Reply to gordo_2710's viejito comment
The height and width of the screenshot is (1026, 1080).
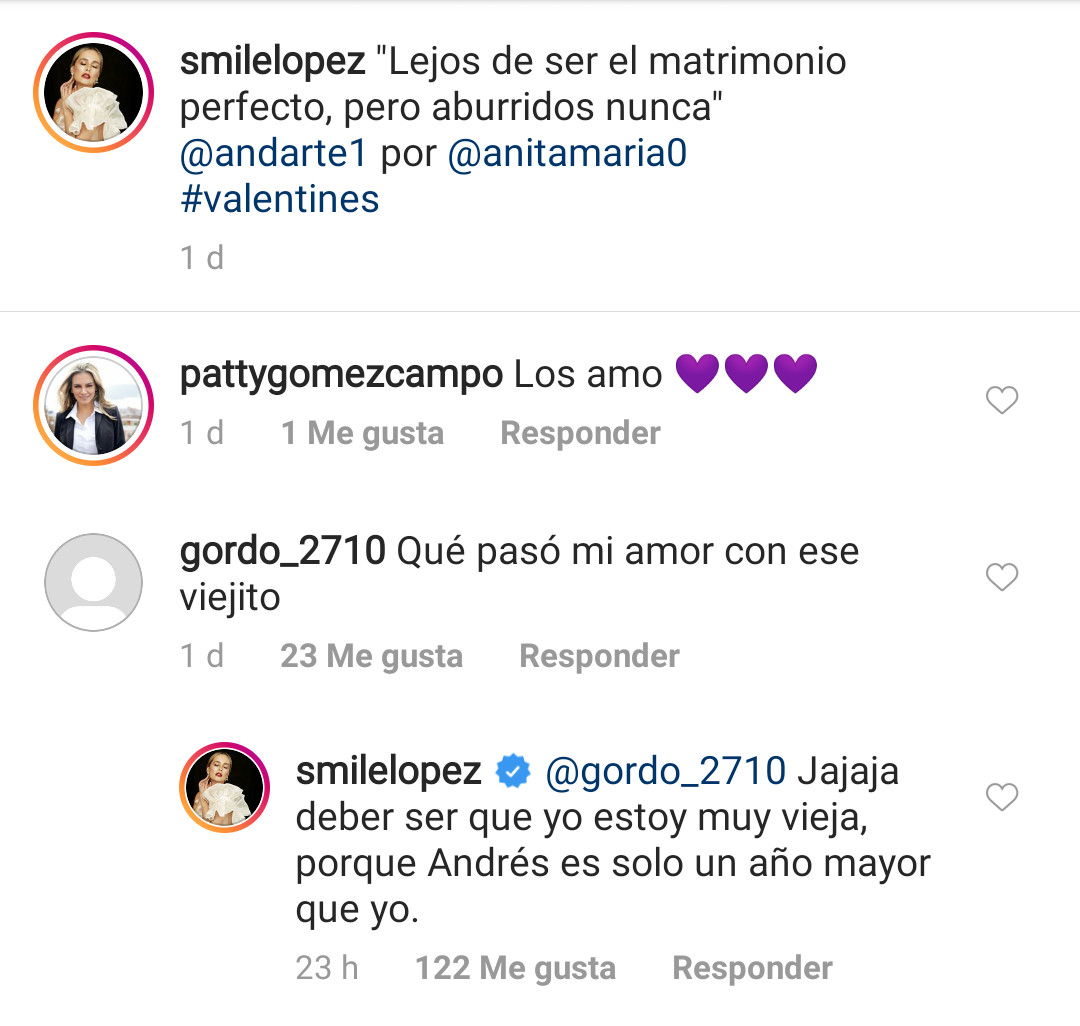(x=599, y=656)
